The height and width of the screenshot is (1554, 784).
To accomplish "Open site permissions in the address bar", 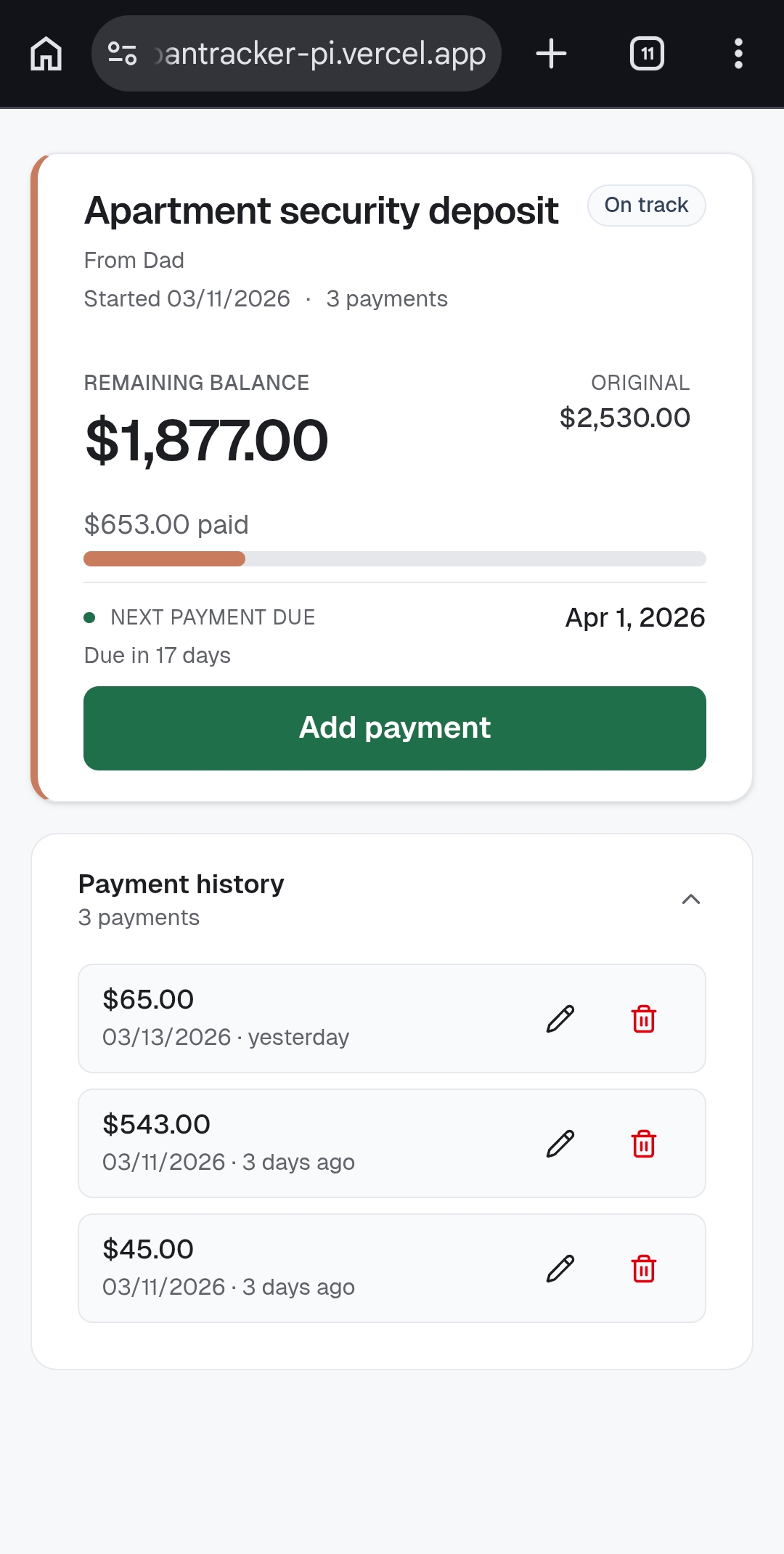I will 122,53.
